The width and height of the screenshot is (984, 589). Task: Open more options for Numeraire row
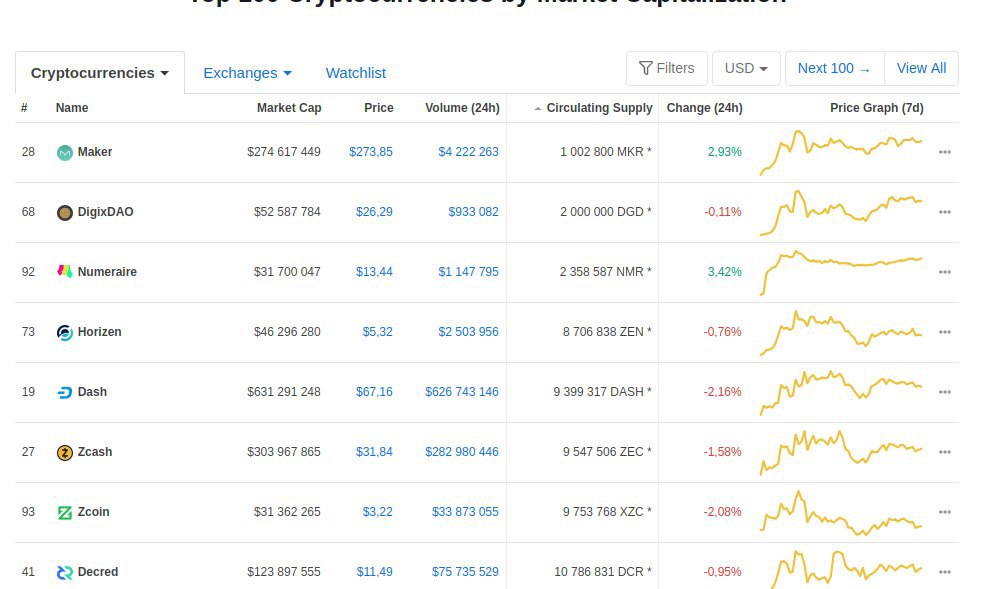(944, 272)
